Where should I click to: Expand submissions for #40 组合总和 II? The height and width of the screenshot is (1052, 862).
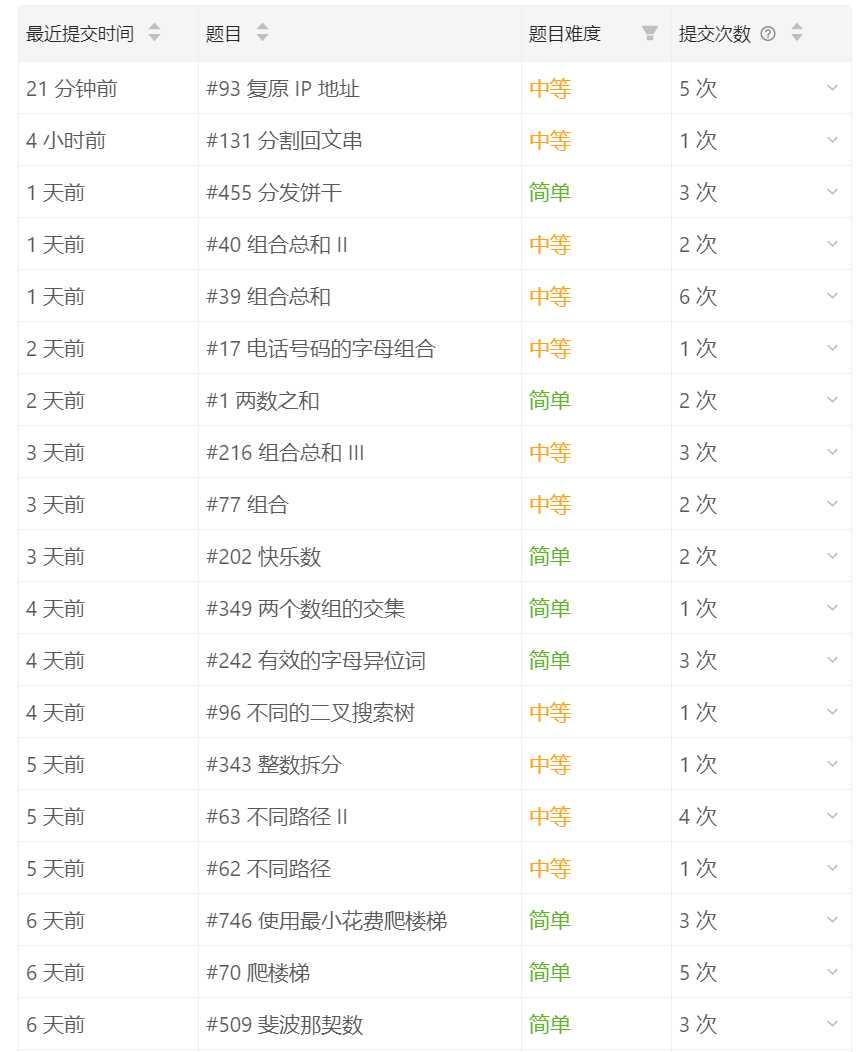[x=832, y=245]
